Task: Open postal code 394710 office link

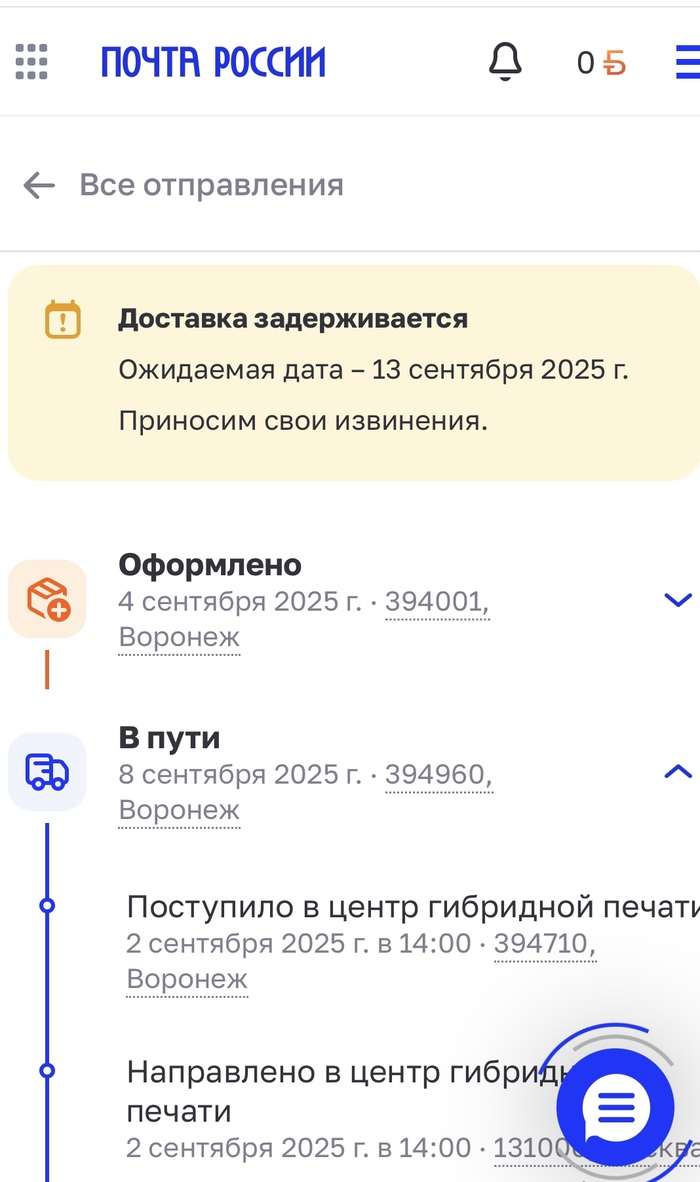Action: coord(544,943)
